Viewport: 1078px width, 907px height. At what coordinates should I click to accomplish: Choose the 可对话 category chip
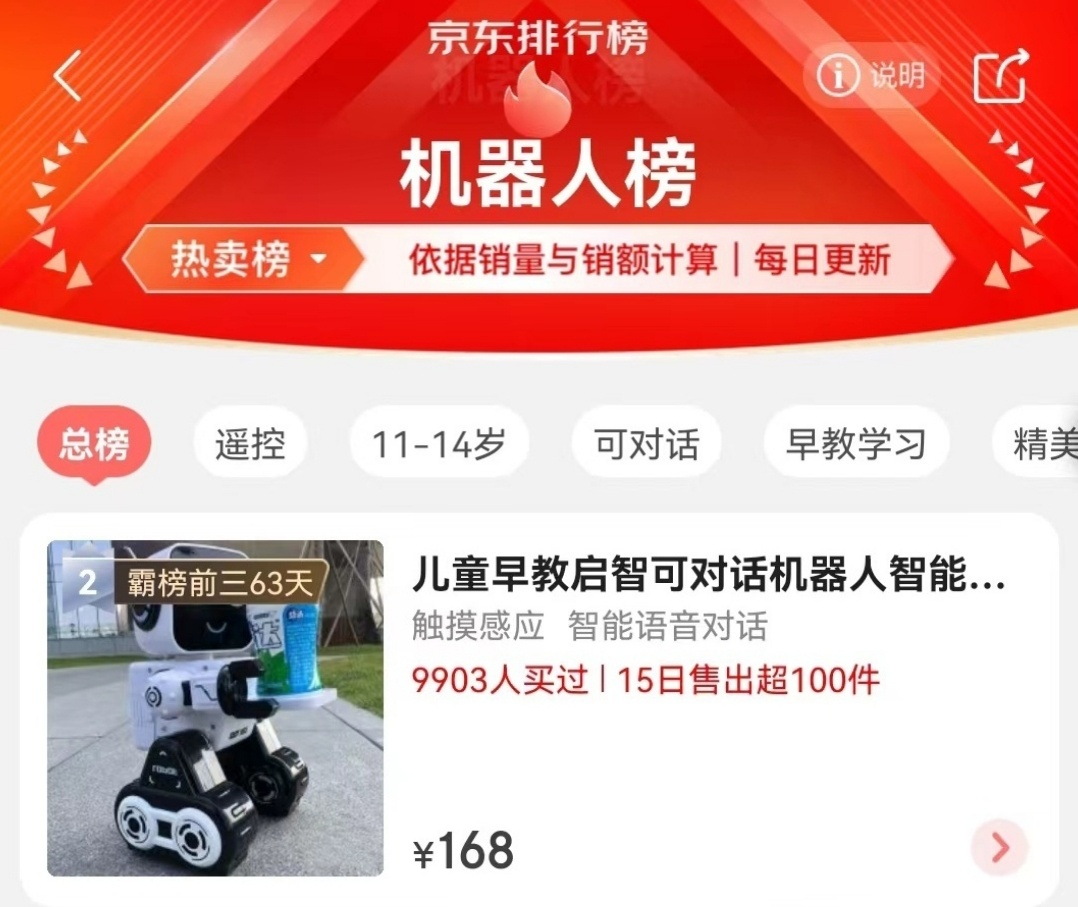tap(646, 444)
